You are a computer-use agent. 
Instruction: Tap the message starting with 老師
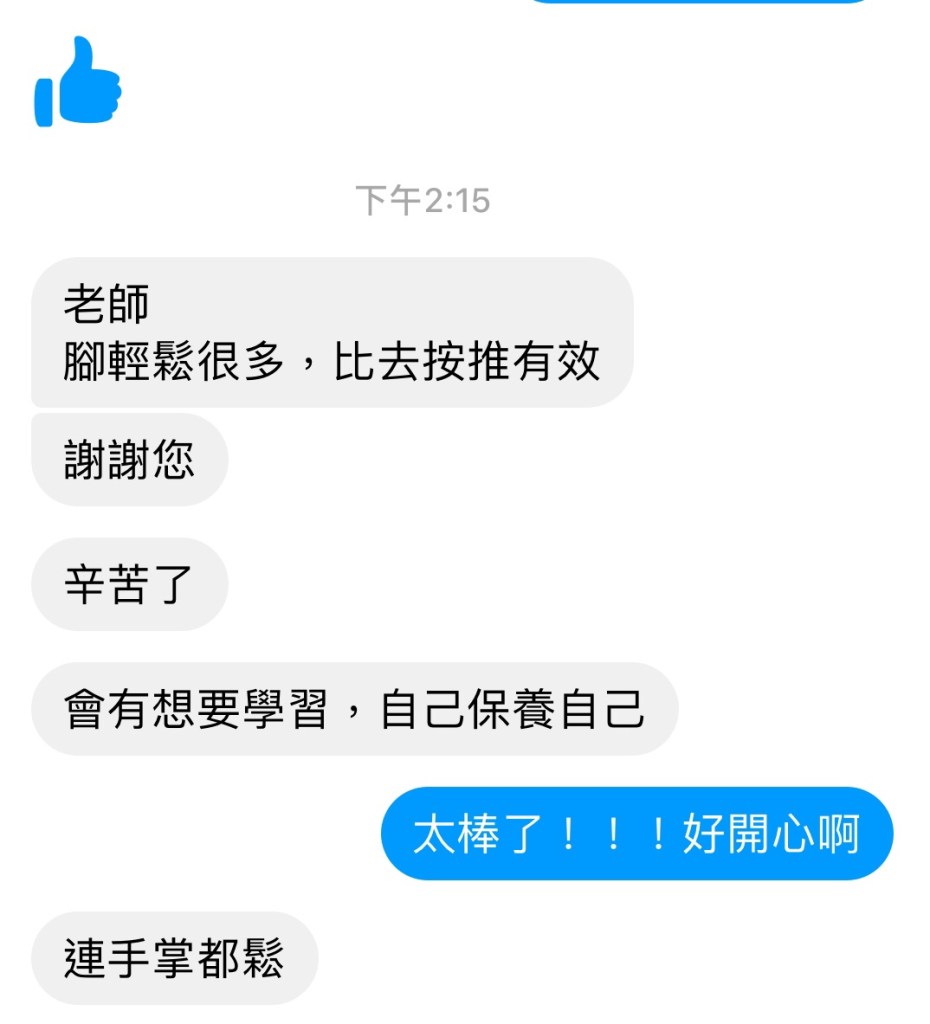332,332
